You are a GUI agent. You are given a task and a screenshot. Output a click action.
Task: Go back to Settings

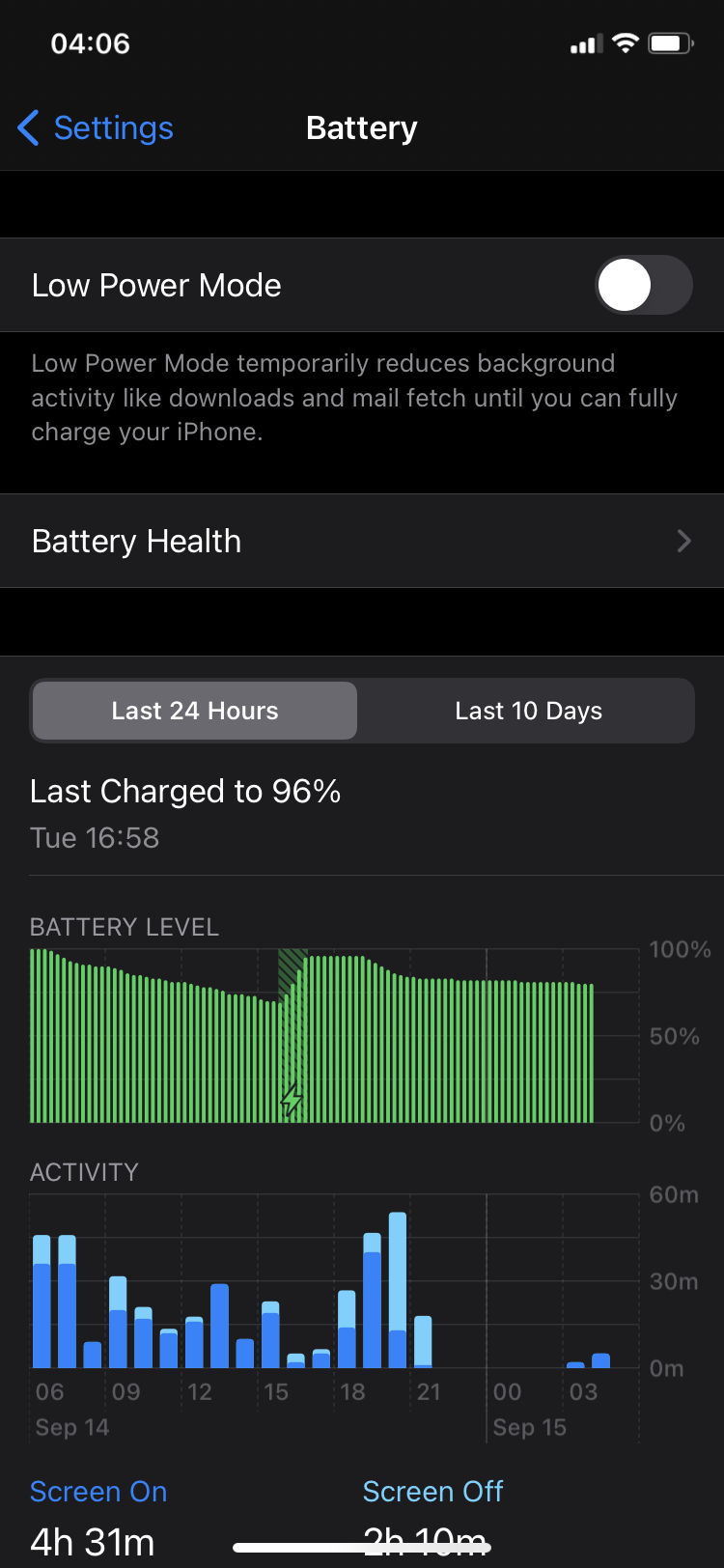pos(96,127)
